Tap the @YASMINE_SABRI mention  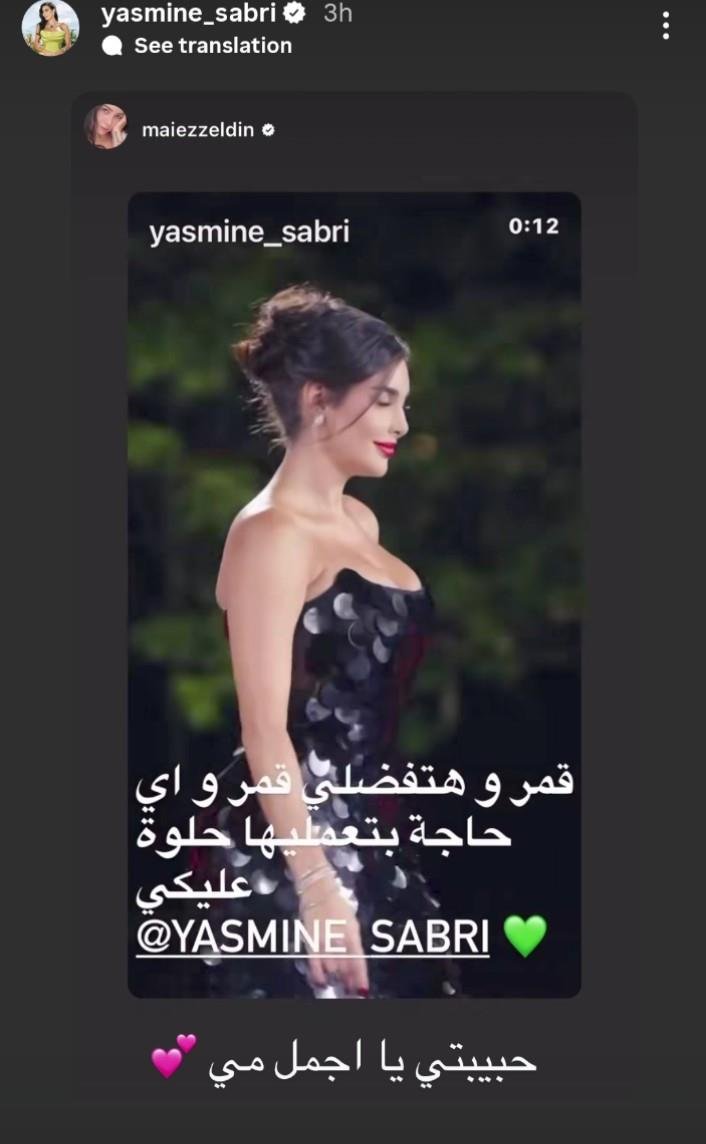tap(312, 938)
